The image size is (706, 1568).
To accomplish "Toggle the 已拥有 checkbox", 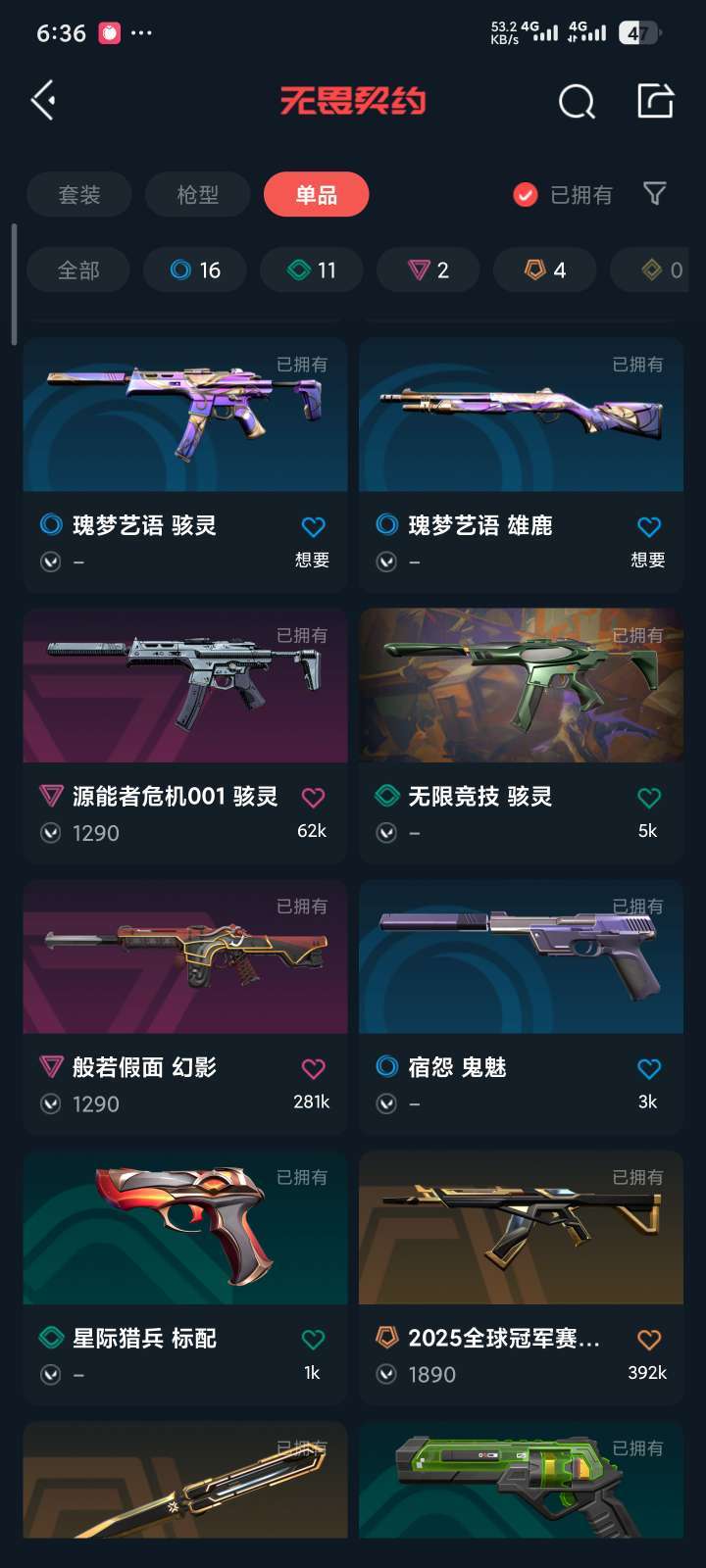I will [526, 194].
